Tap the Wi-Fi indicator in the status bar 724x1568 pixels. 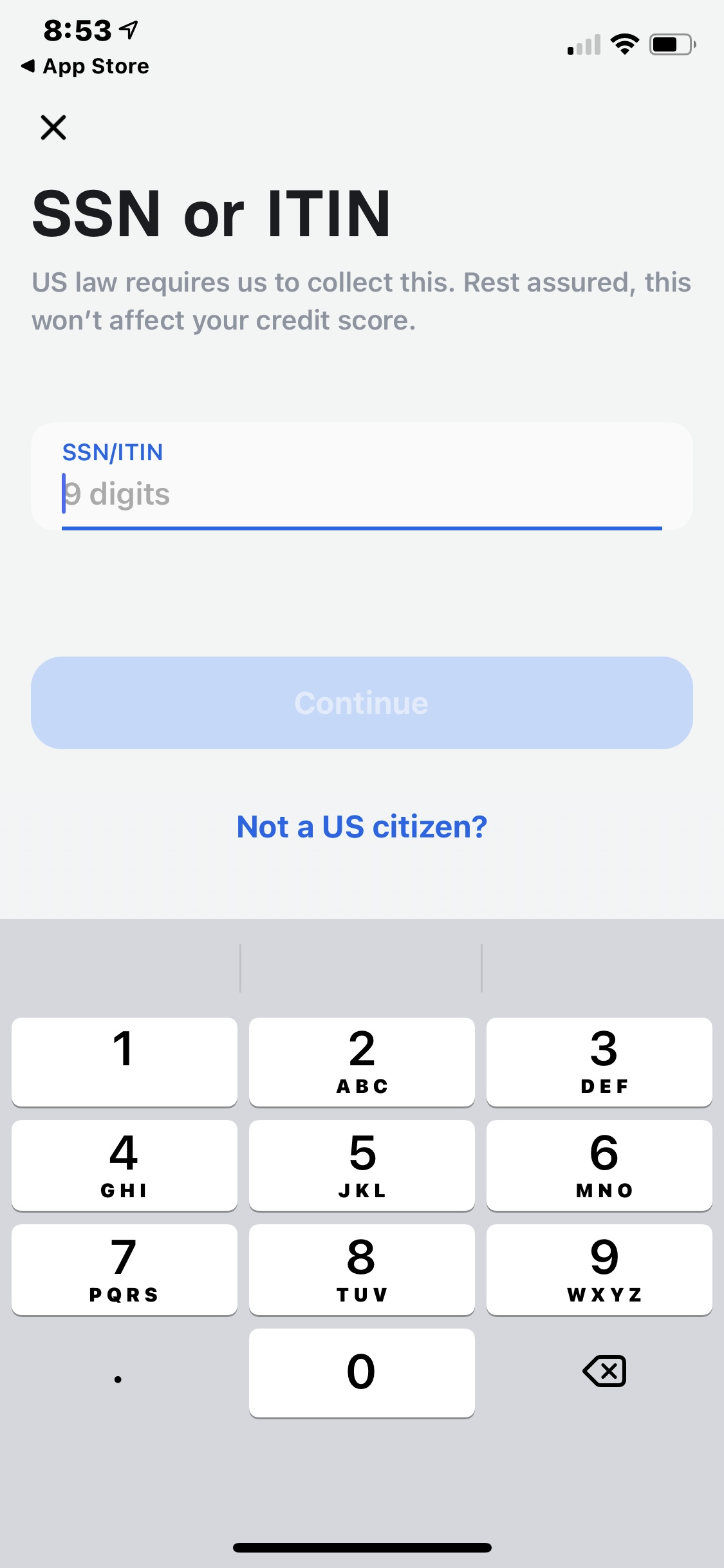623,42
